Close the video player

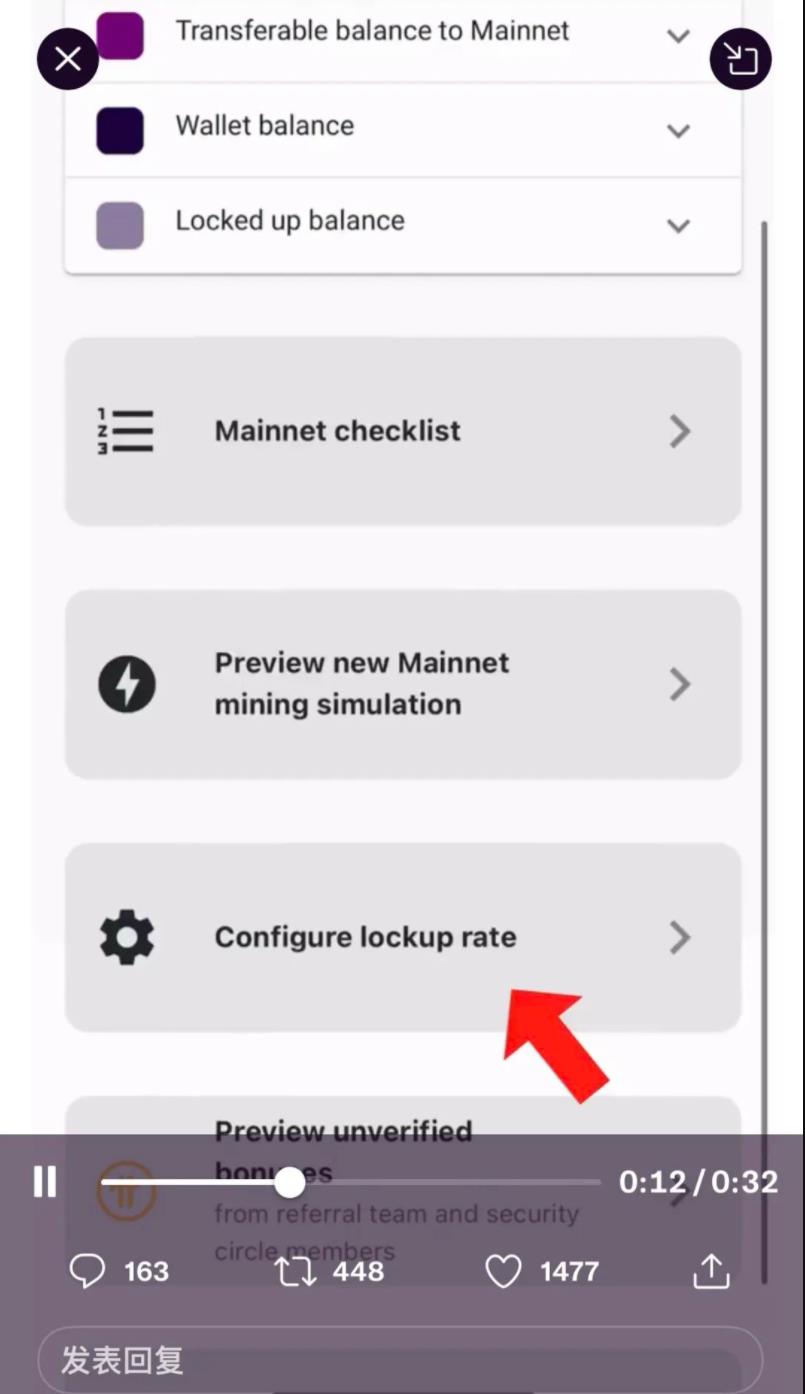[x=67, y=60]
